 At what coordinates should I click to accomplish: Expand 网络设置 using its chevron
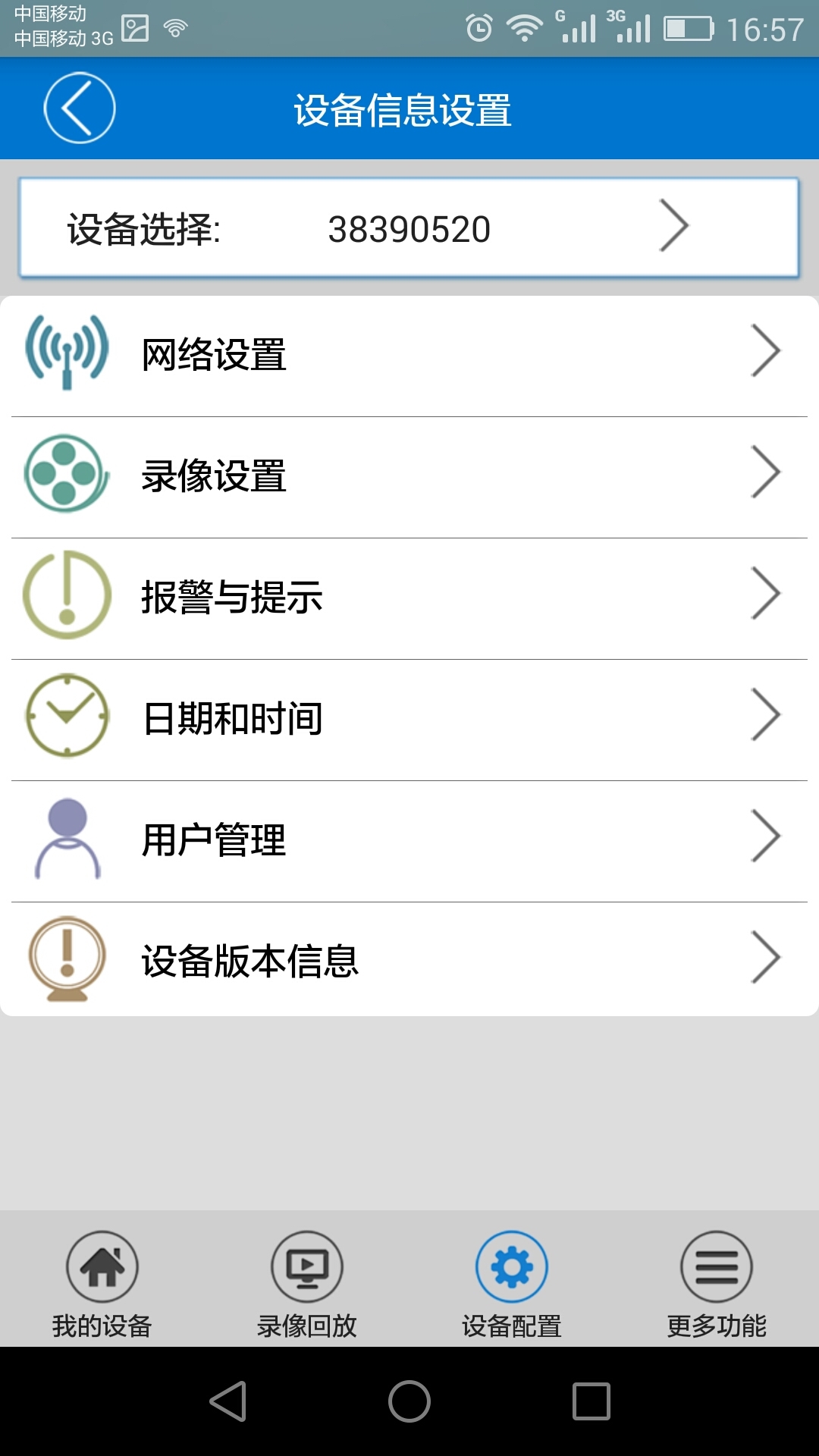point(767,350)
